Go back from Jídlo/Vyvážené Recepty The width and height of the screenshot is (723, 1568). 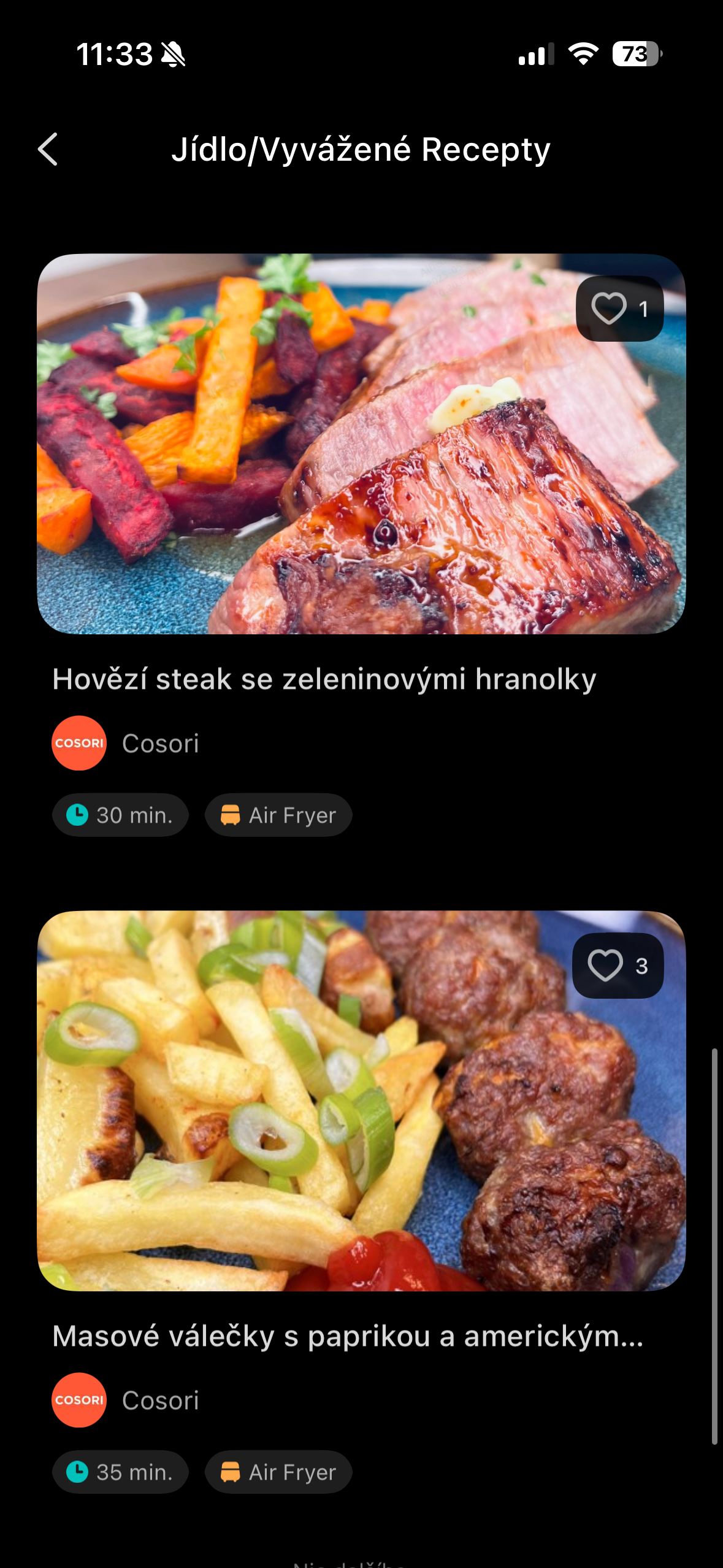[x=48, y=150]
